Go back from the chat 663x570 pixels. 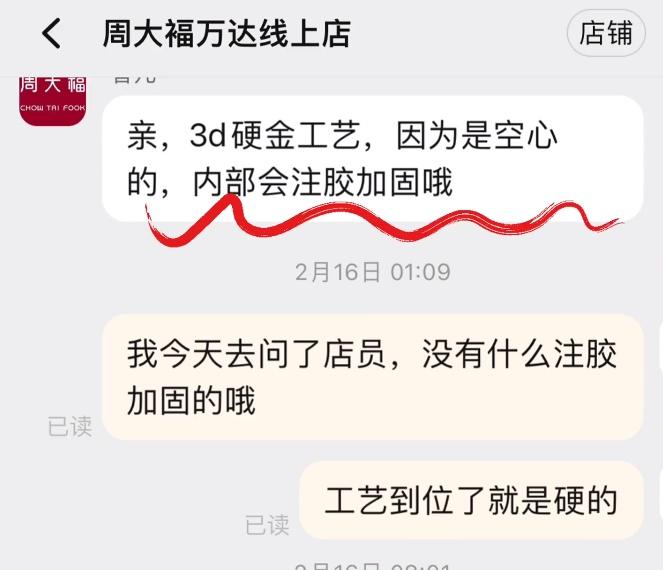(51, 34)
